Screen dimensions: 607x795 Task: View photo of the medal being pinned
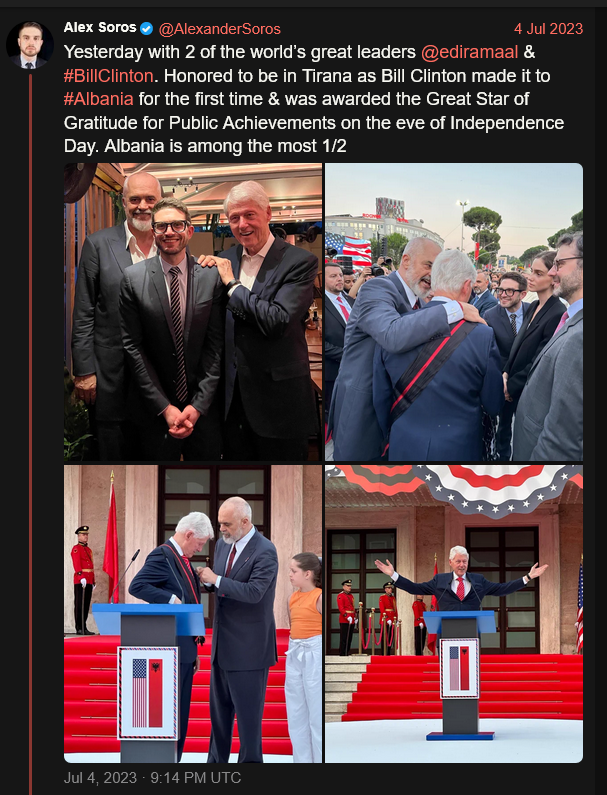tap(193, 613)
